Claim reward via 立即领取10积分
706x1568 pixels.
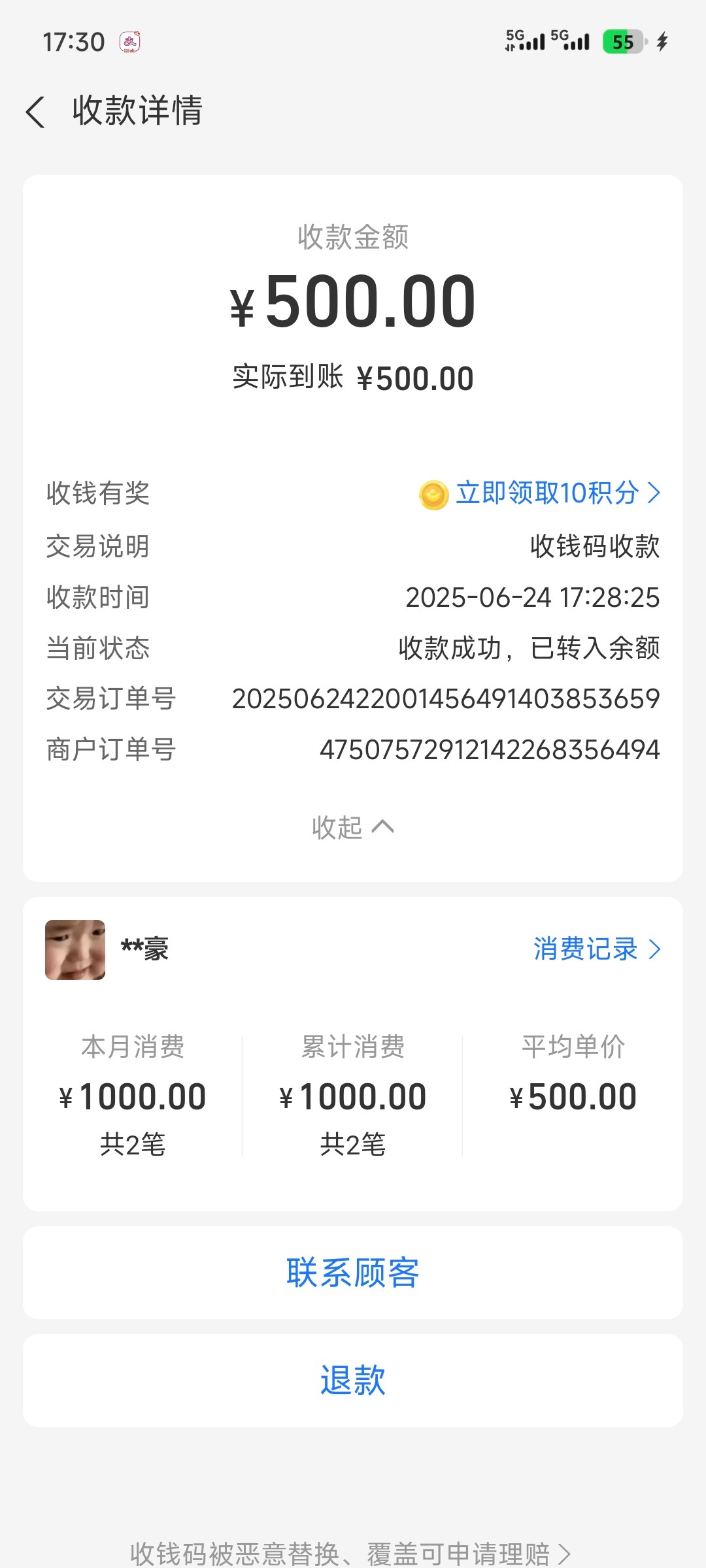tap(546, 493)
